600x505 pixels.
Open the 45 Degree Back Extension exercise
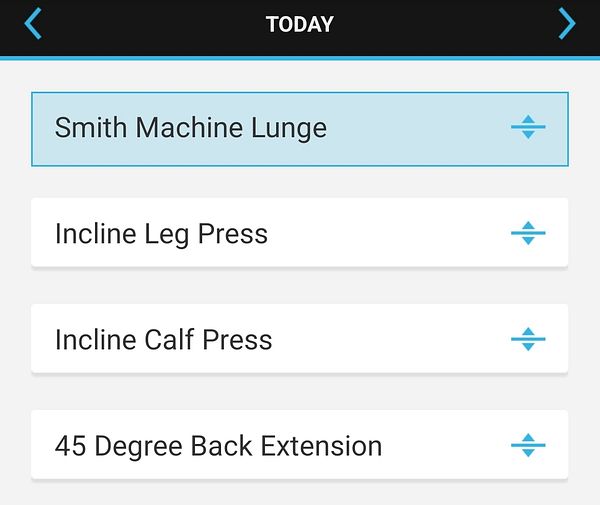point(218,446)
